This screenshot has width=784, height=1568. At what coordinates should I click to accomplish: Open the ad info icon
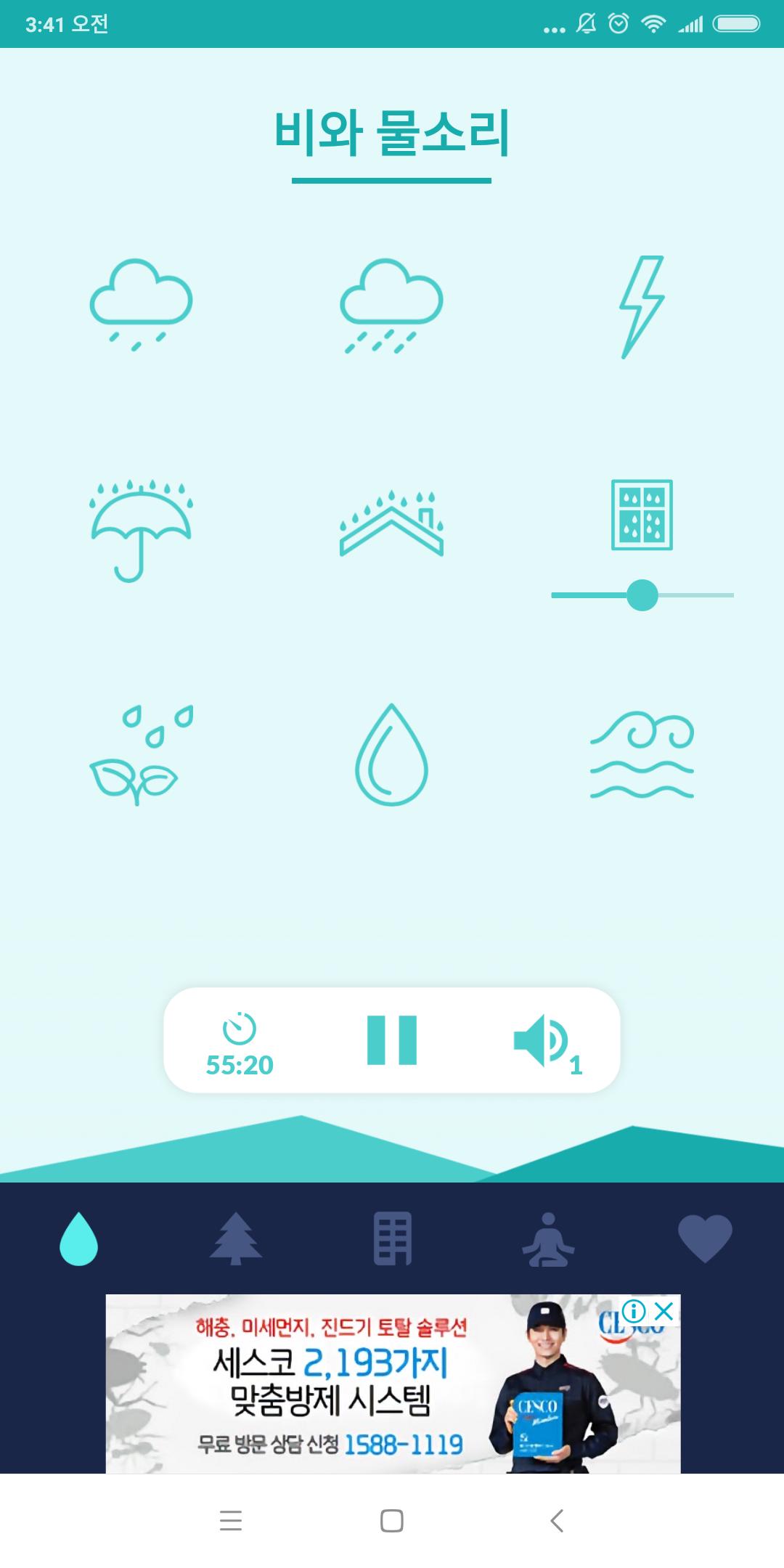click(634, 1311)
